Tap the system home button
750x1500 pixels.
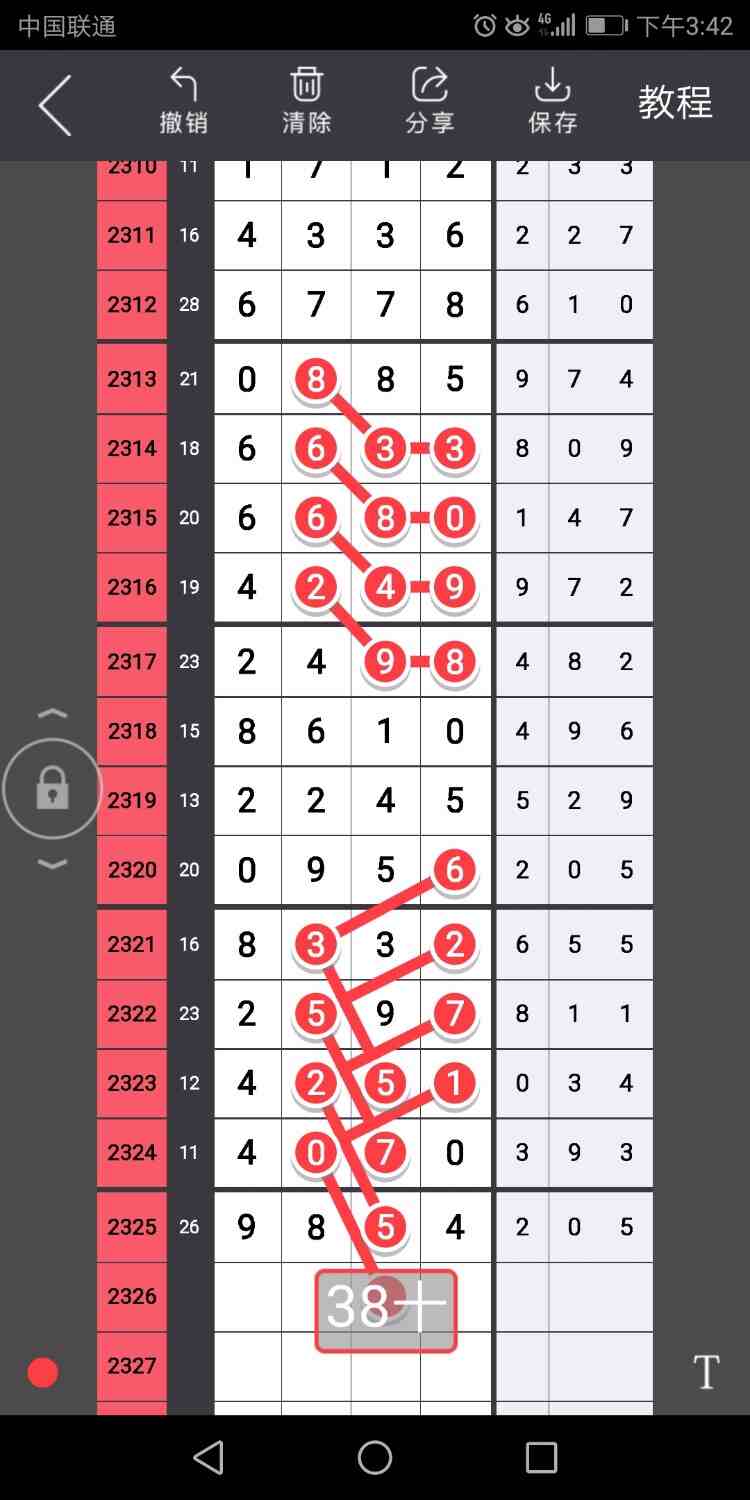click(x=375, y=1458)
